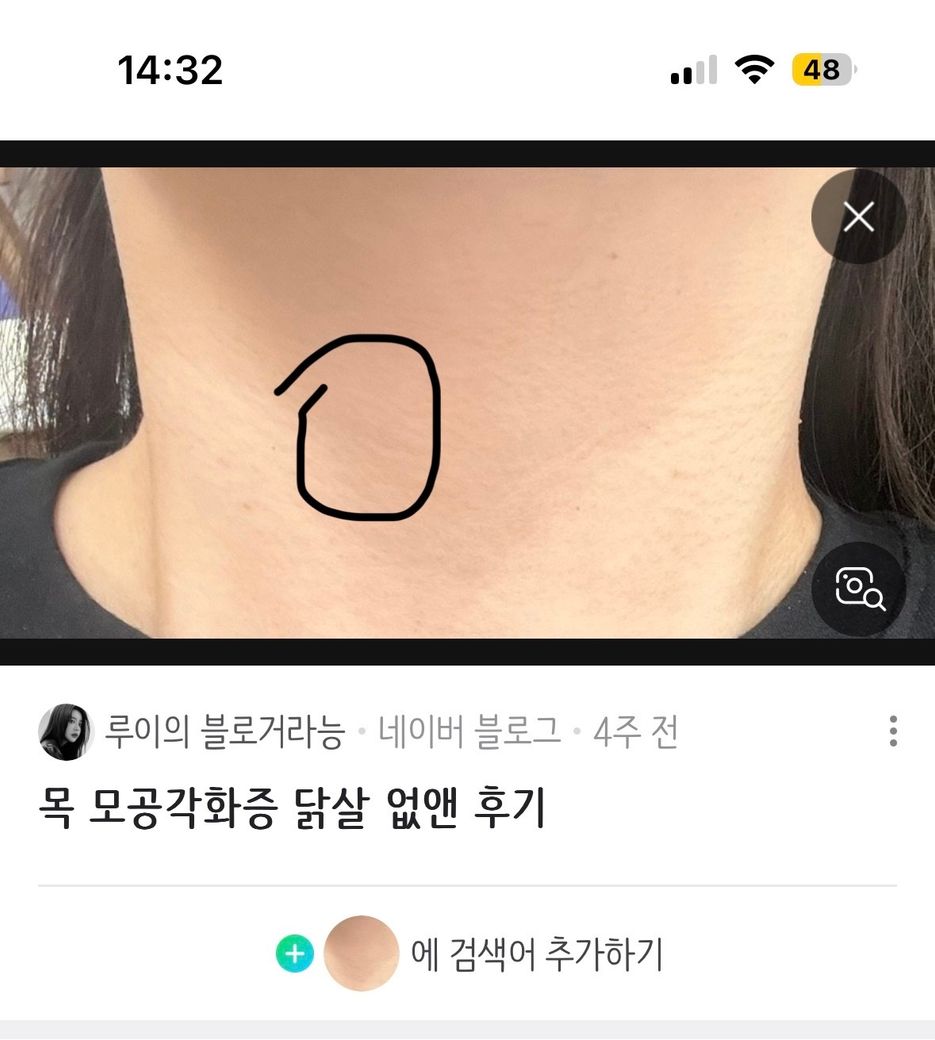Image resolution: width=935 pixels, height=1040 pixels.
Task: Open the three-dot overflow menu
Action: pos(892,731)
